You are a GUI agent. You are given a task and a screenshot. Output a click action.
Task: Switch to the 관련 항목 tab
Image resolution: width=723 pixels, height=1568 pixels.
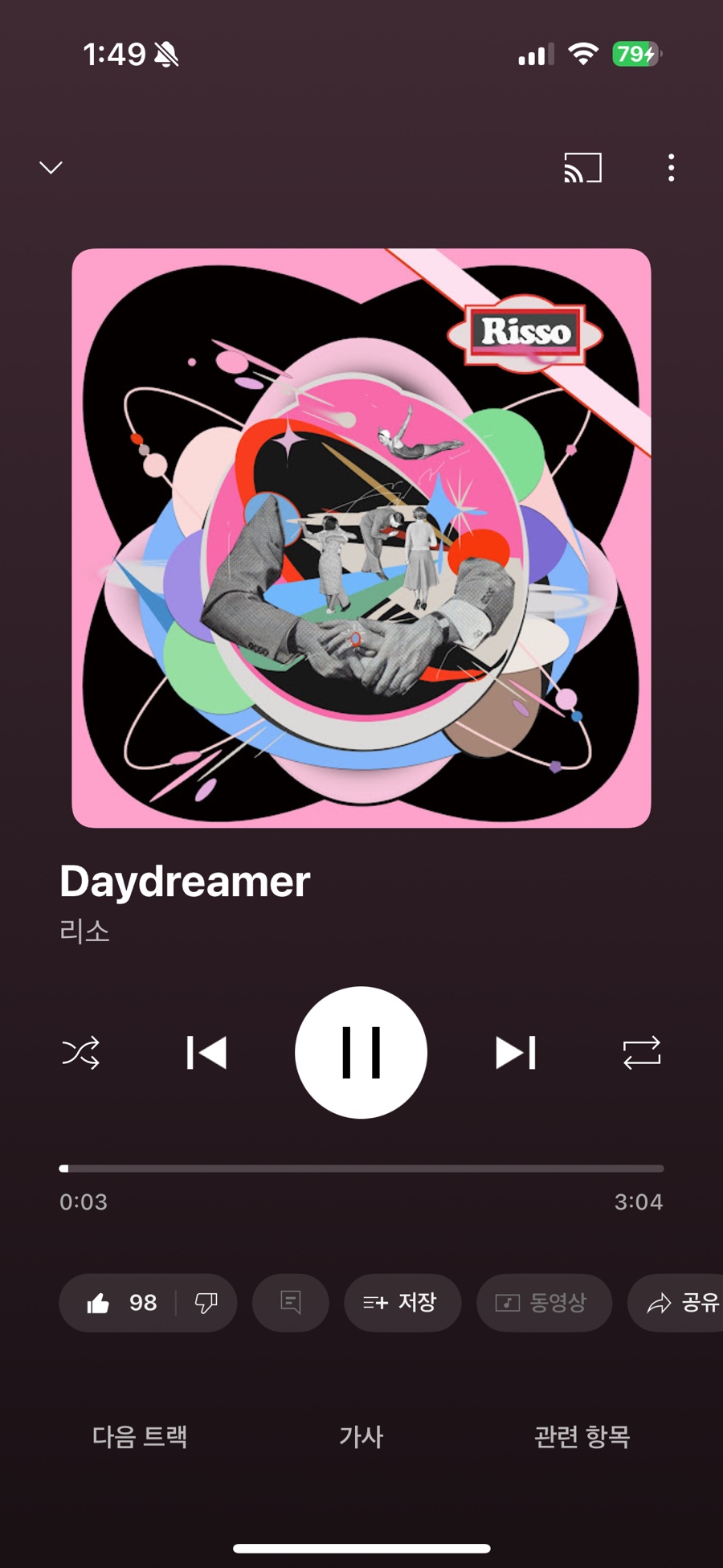[582, 1436]
